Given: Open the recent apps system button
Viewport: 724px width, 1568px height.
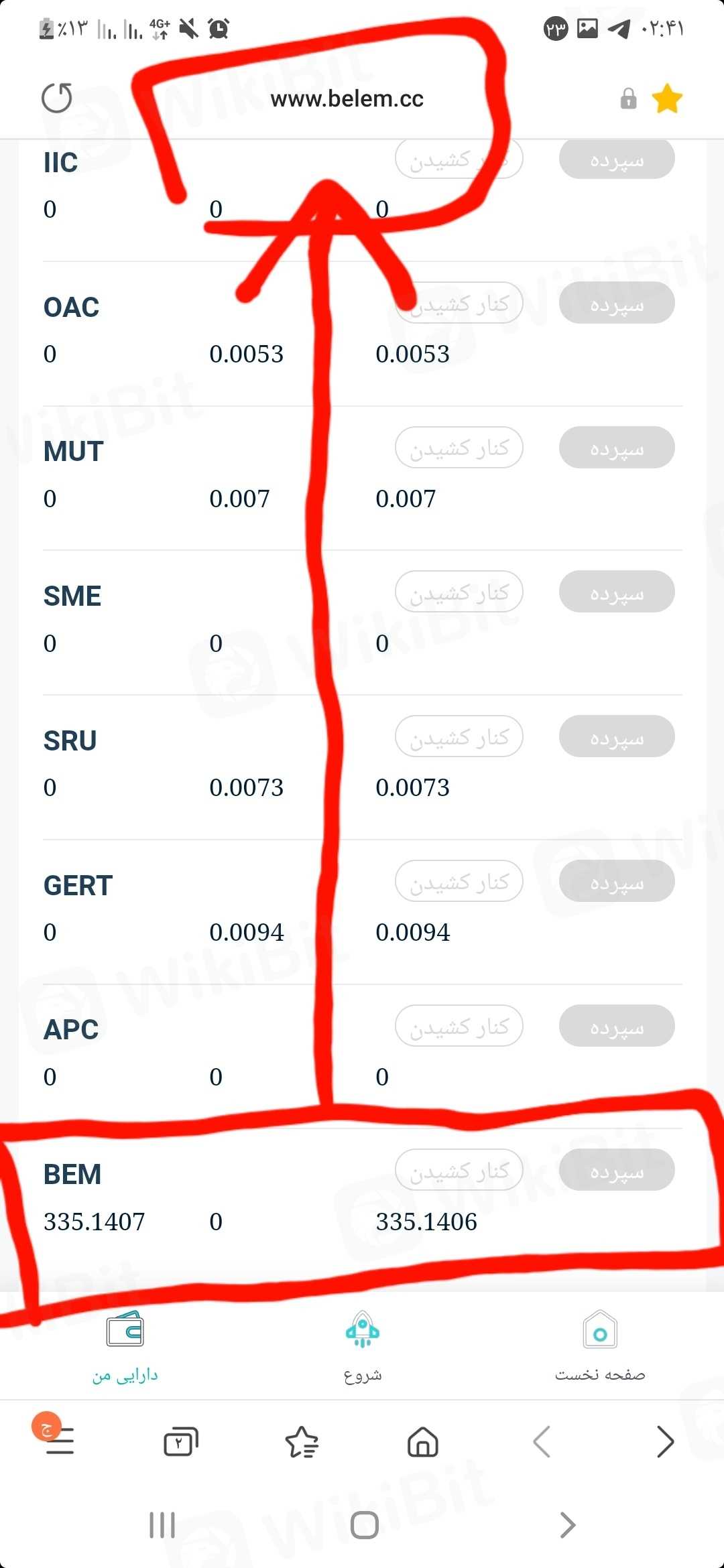Looking at the screenshot, I should (x=162, y=1525).
